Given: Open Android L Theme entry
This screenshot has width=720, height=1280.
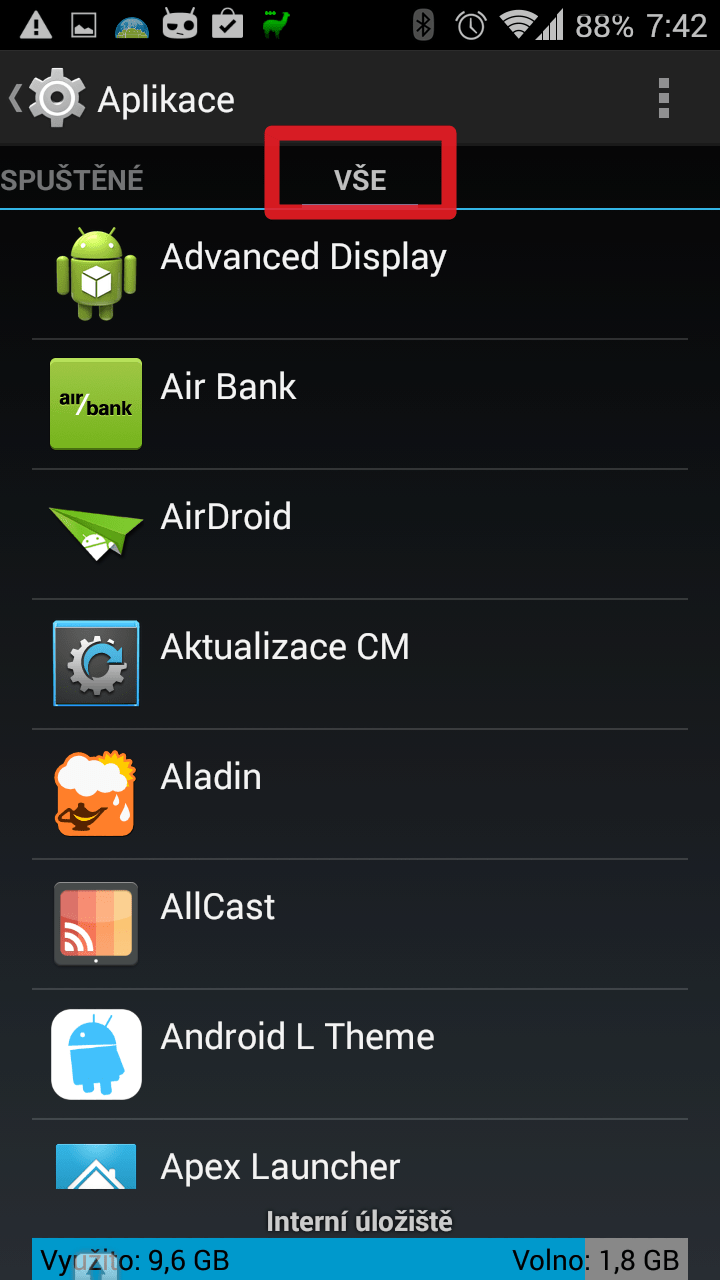Looking at the screenshot, I should pos(360,1054).
